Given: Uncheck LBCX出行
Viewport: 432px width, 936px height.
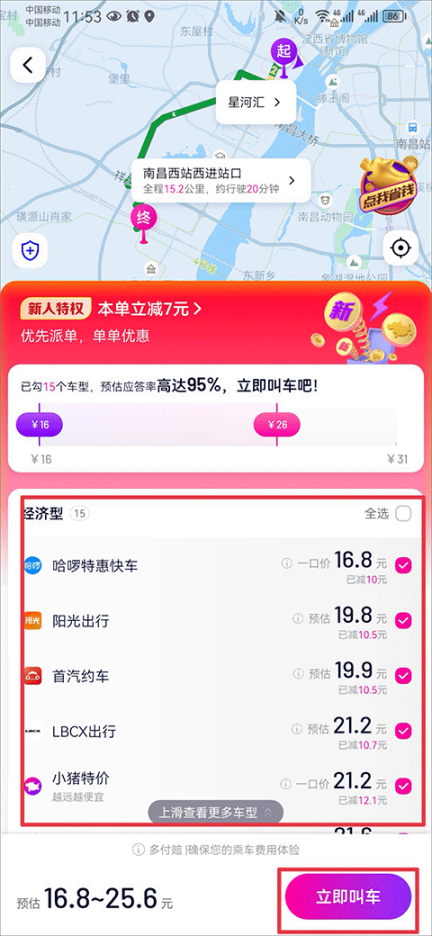Looking at the screenshot, I should 404,730.
